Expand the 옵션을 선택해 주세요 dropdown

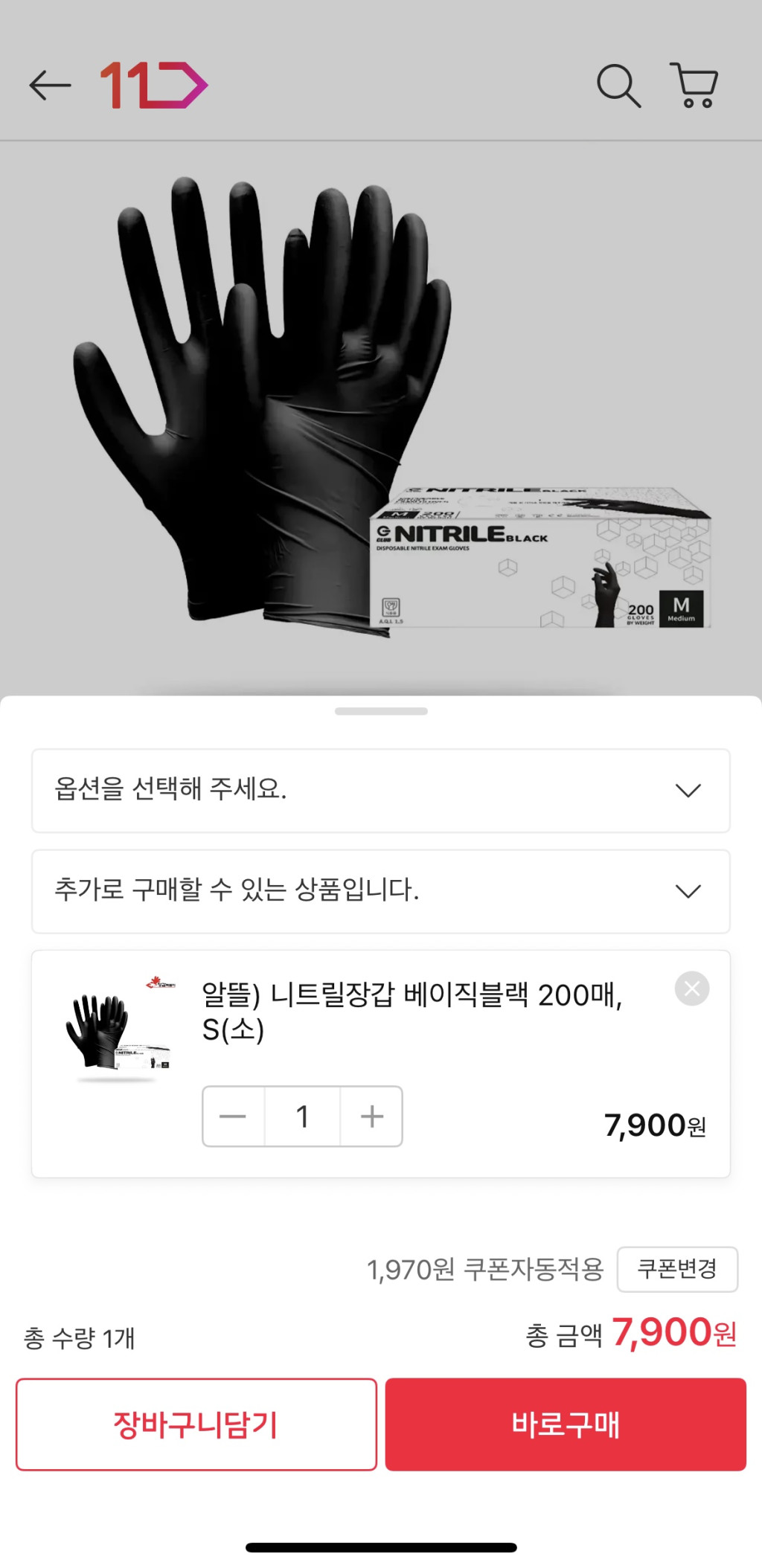(x=380, y=790)
